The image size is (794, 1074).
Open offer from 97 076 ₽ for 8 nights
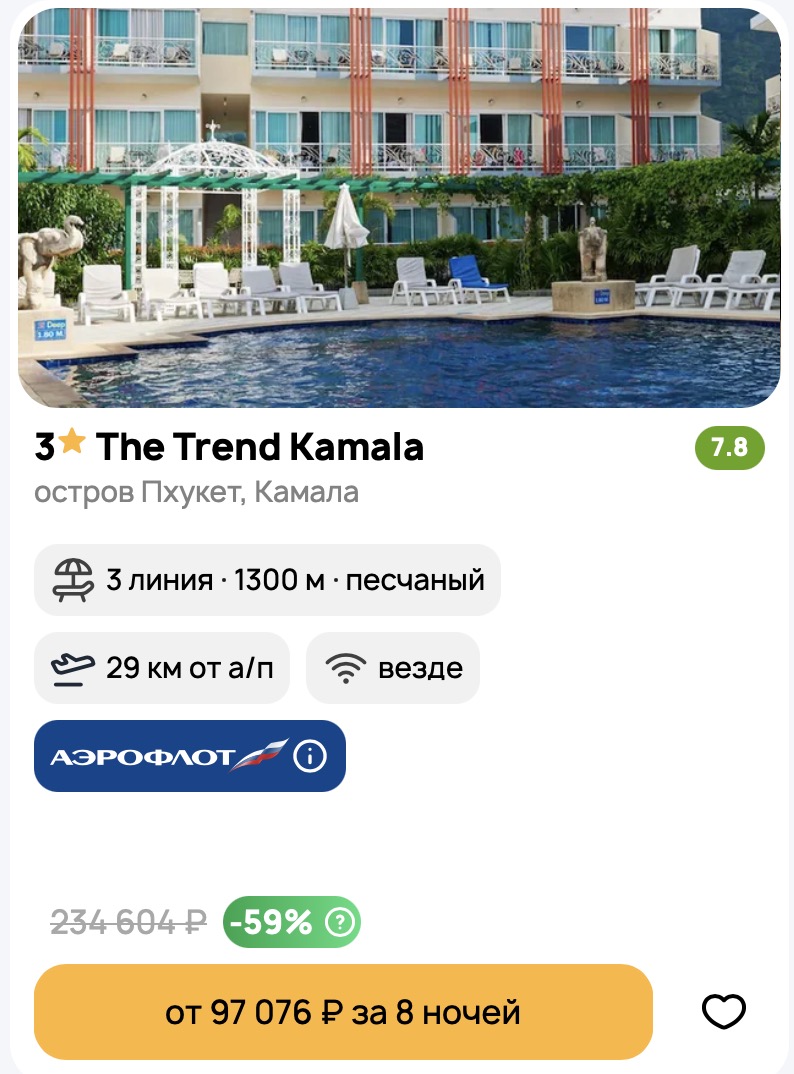[343, 1012]
